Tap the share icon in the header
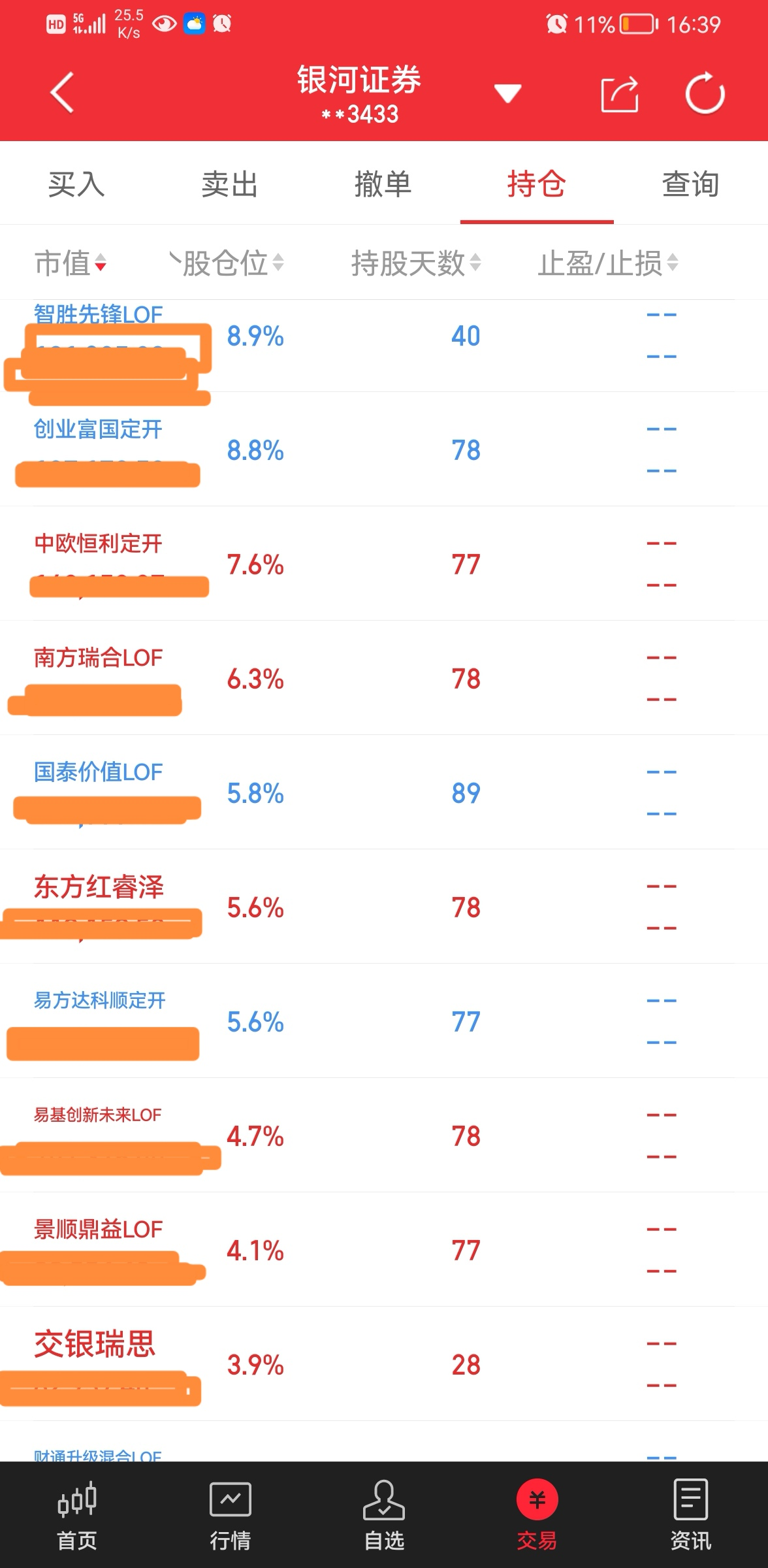Viewport: 768px width, 1568px height. [x=618, y=95]
